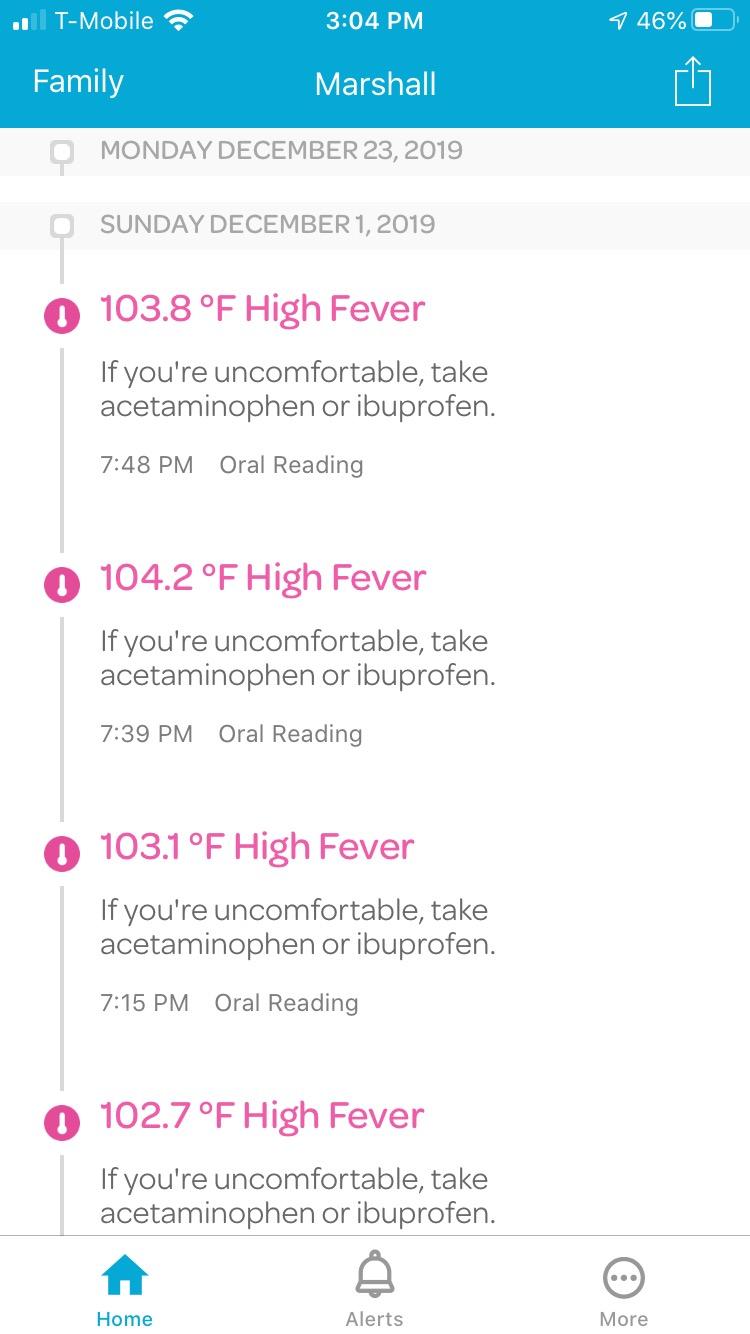Open the Alerts tab
This screenshot has height=1334, width=750.
tap(375, 1289)
